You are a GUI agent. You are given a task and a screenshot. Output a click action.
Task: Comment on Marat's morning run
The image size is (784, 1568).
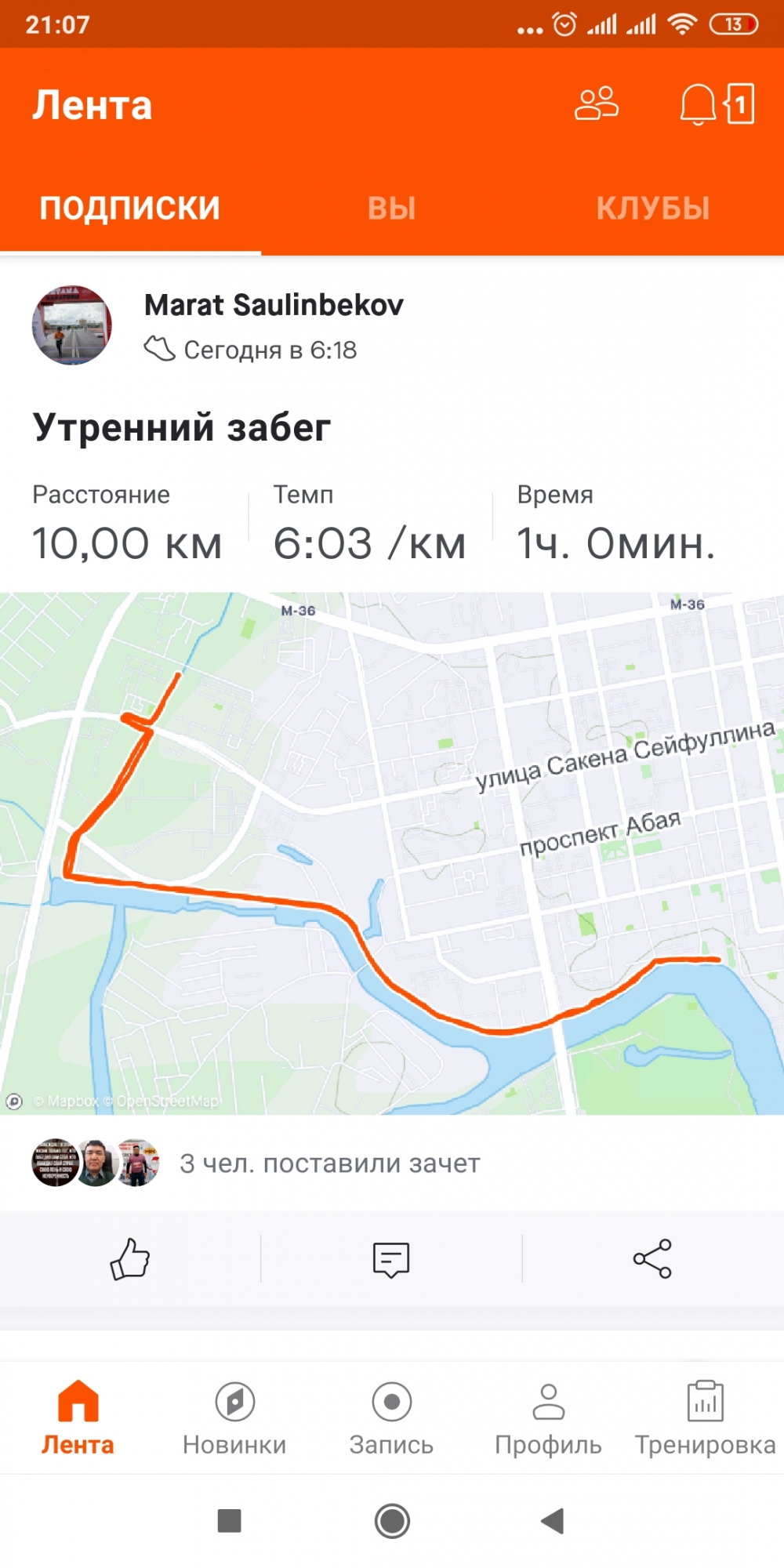pyautogui.click(x=391, y=1259)
